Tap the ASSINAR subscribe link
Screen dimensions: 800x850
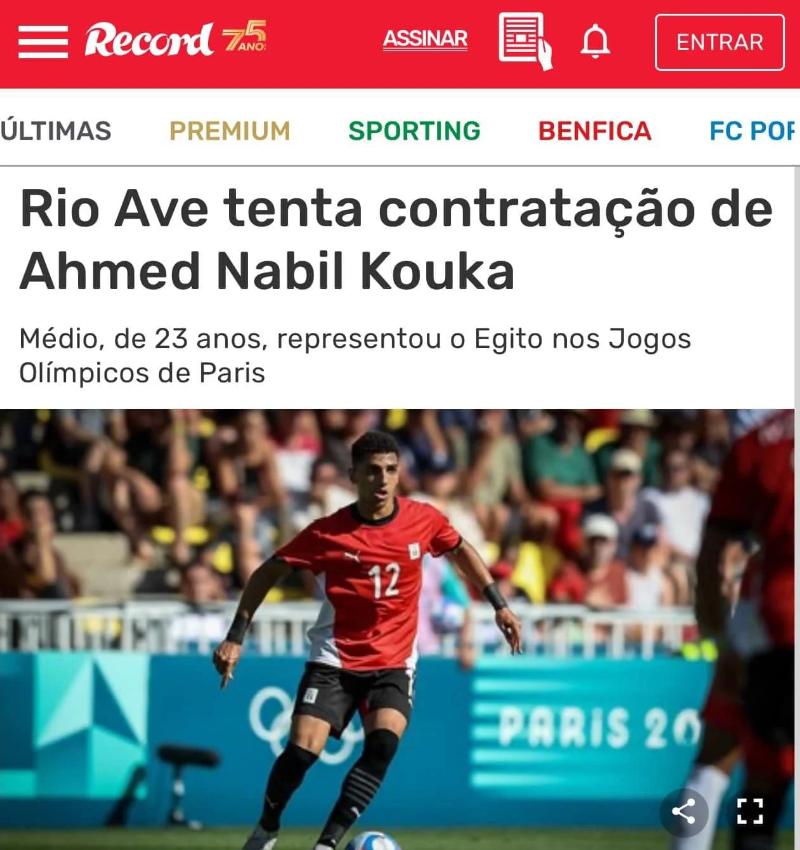425,40
